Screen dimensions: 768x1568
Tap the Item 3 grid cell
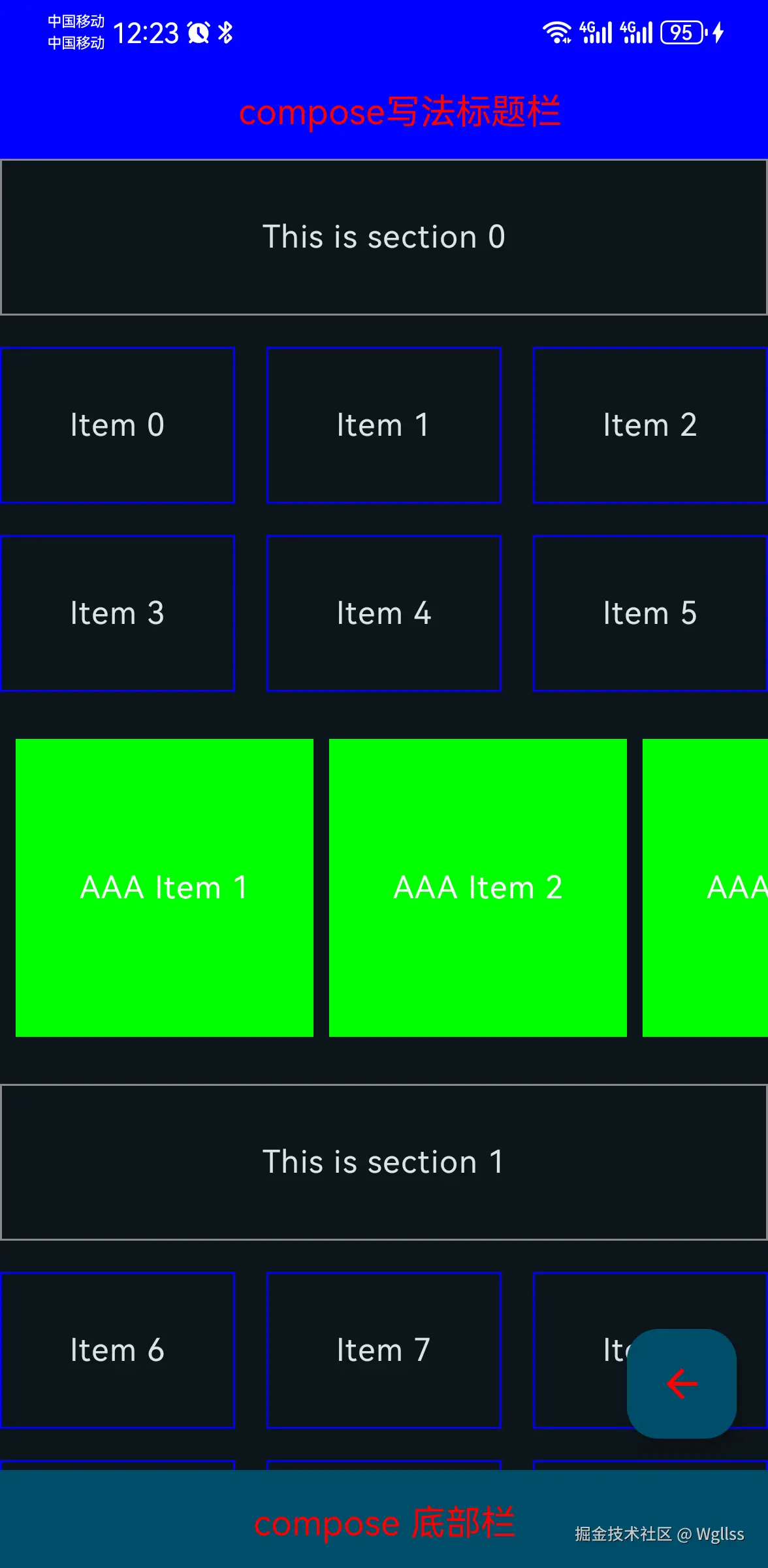tap(118, 613)
